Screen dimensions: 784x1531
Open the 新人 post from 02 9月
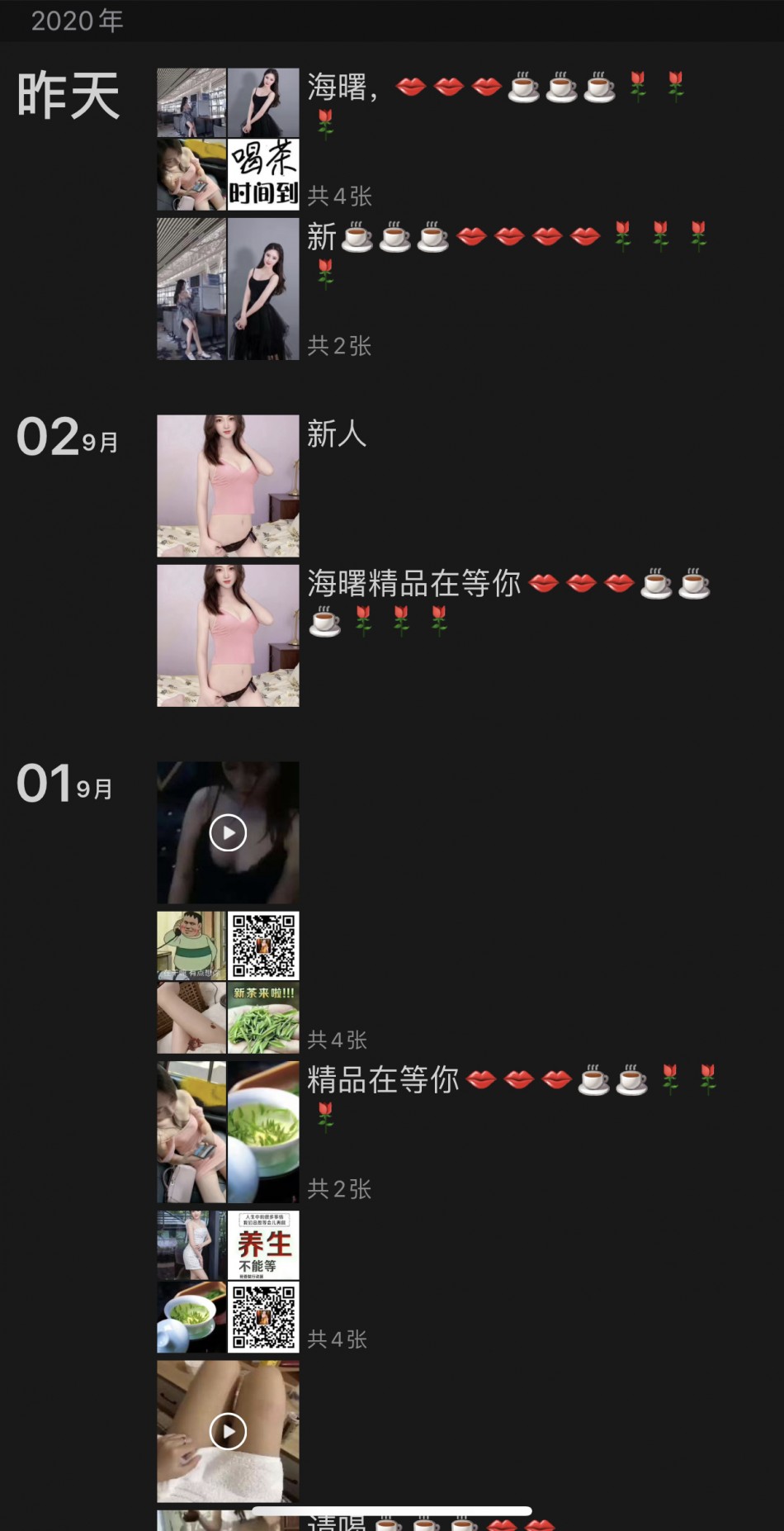pos(228,486)
